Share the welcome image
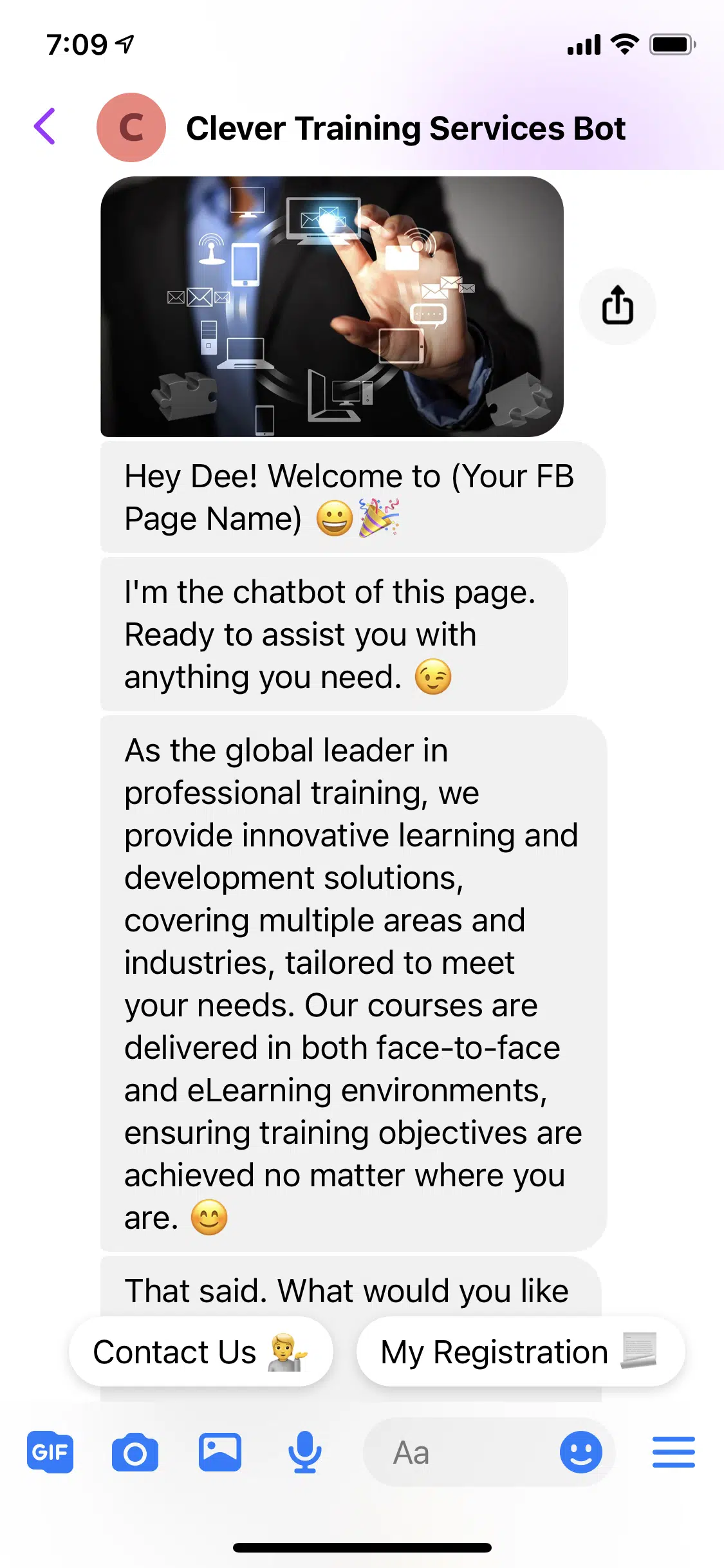The width and height of the screenshot is (724, 1568). pyautogui.click(x=617, y=306)
